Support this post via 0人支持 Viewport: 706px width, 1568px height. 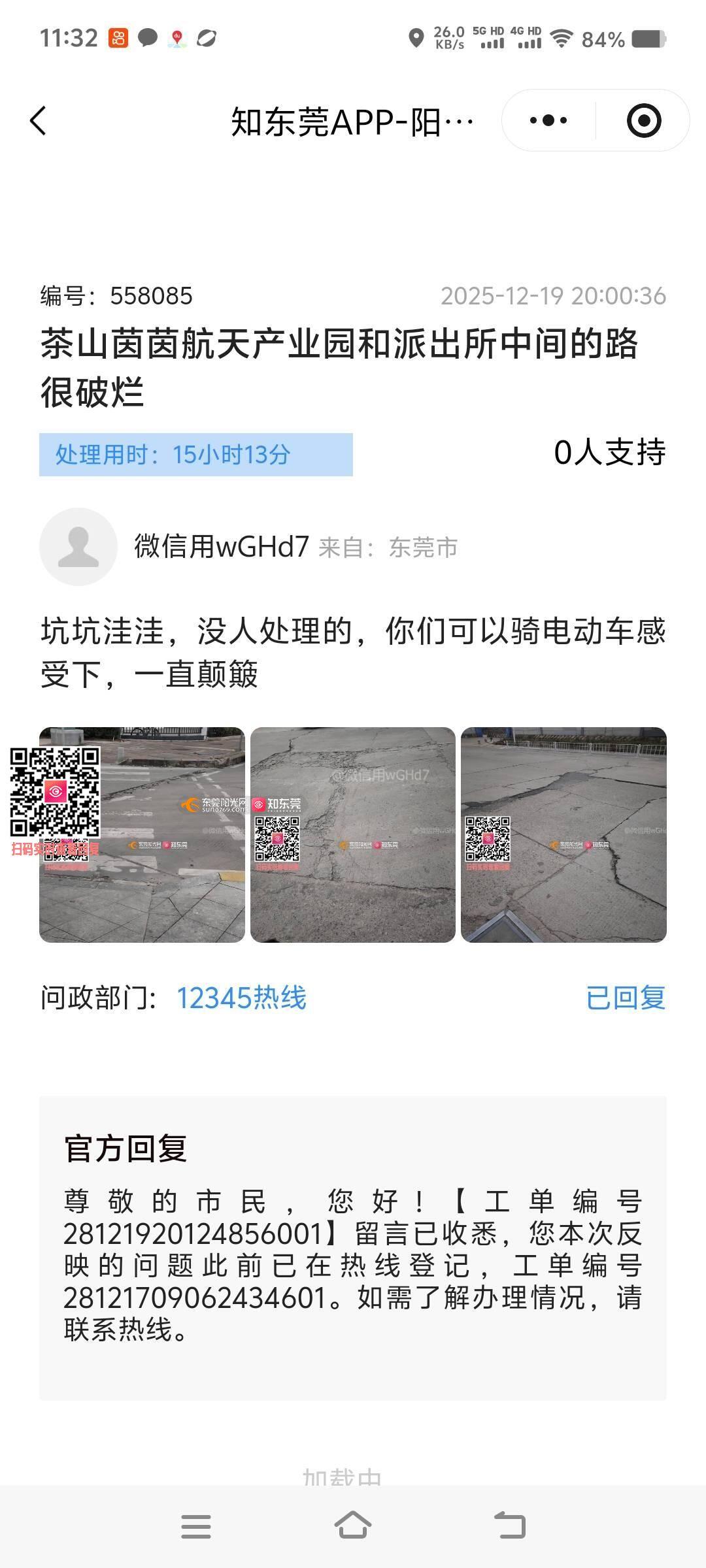click(609, 453)
